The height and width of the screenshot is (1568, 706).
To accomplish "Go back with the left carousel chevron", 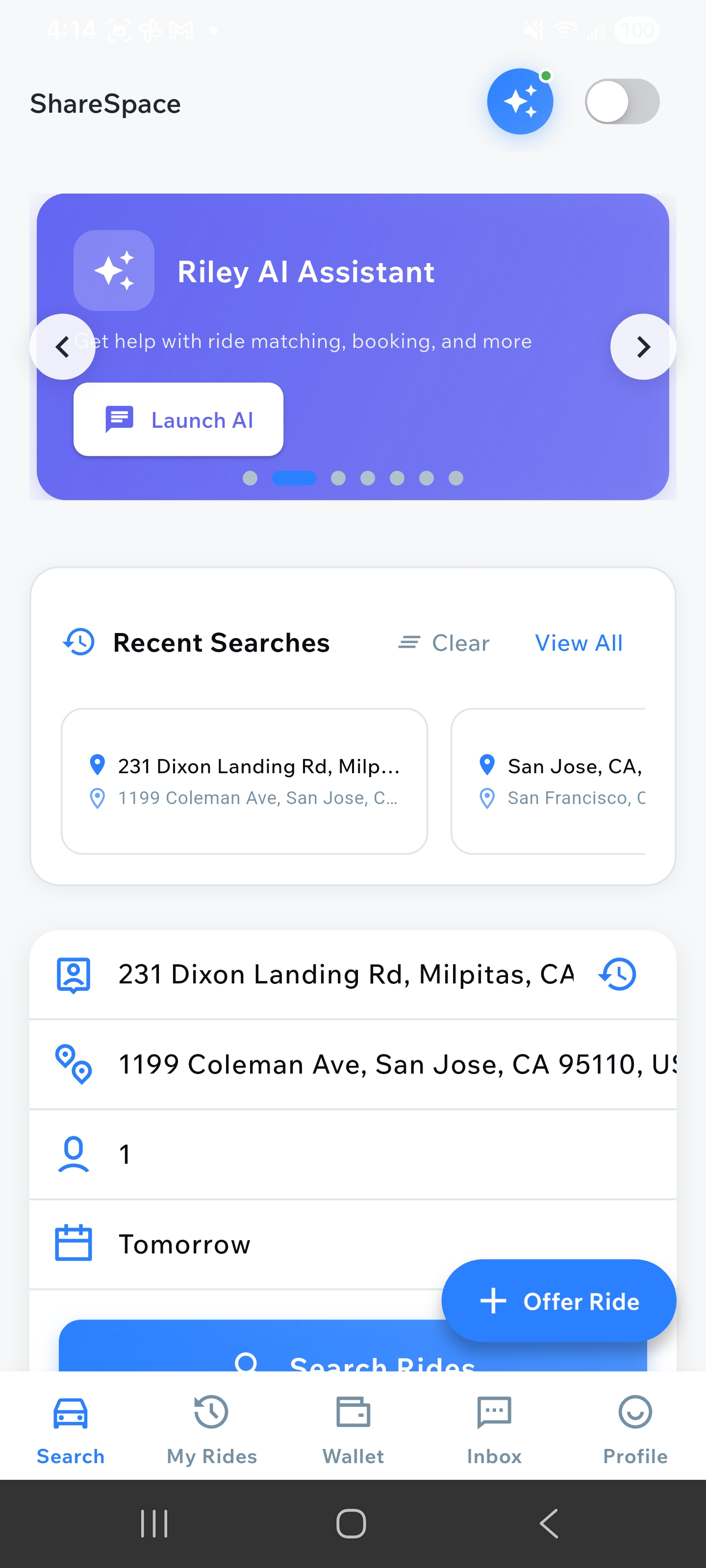I will [62, 347].
